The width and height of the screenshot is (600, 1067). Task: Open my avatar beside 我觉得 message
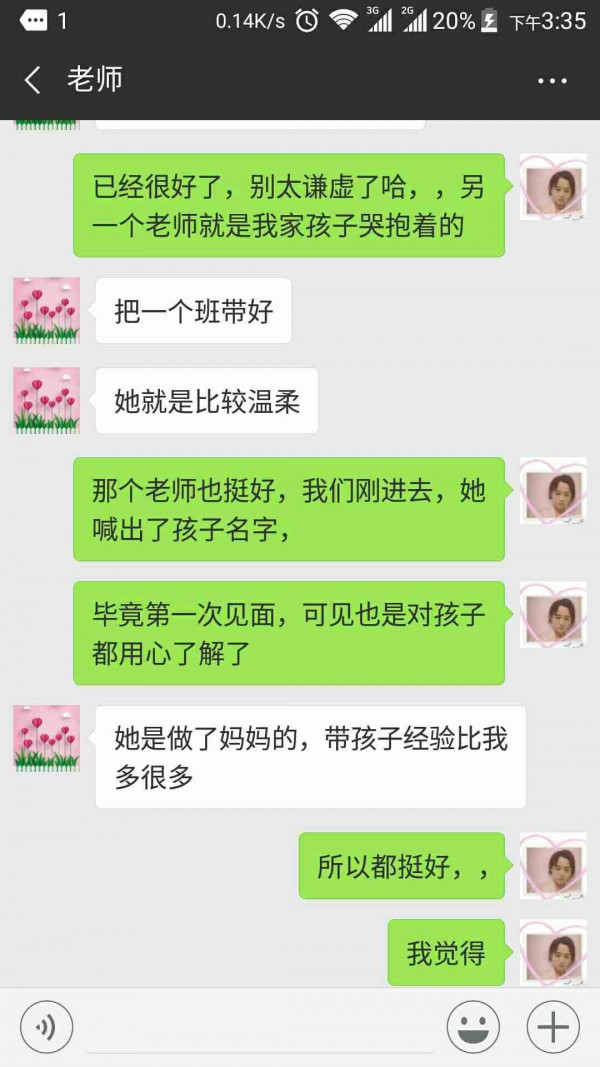[553, 952]
